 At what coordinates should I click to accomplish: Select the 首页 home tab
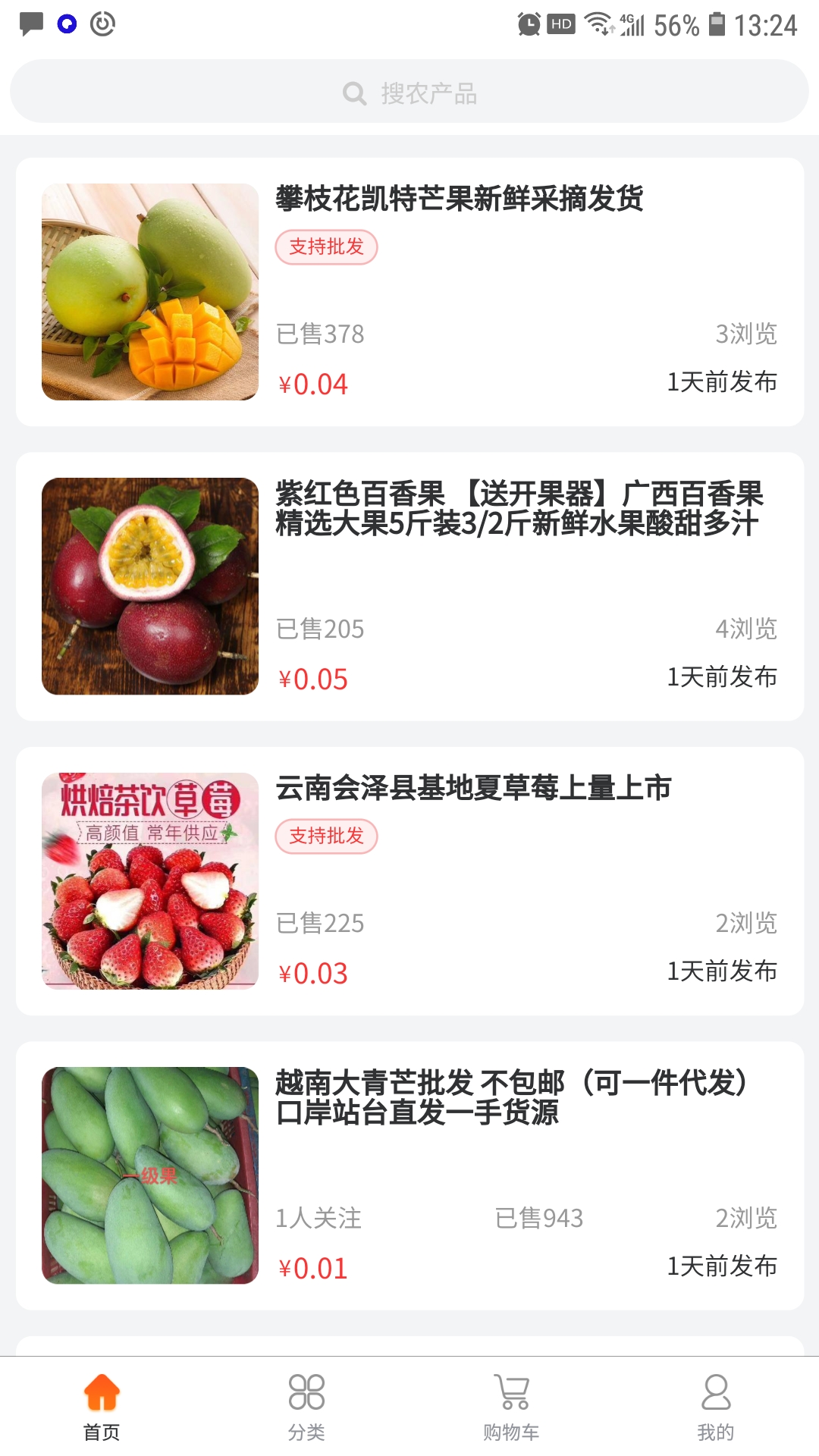(x=102, y=1407)
